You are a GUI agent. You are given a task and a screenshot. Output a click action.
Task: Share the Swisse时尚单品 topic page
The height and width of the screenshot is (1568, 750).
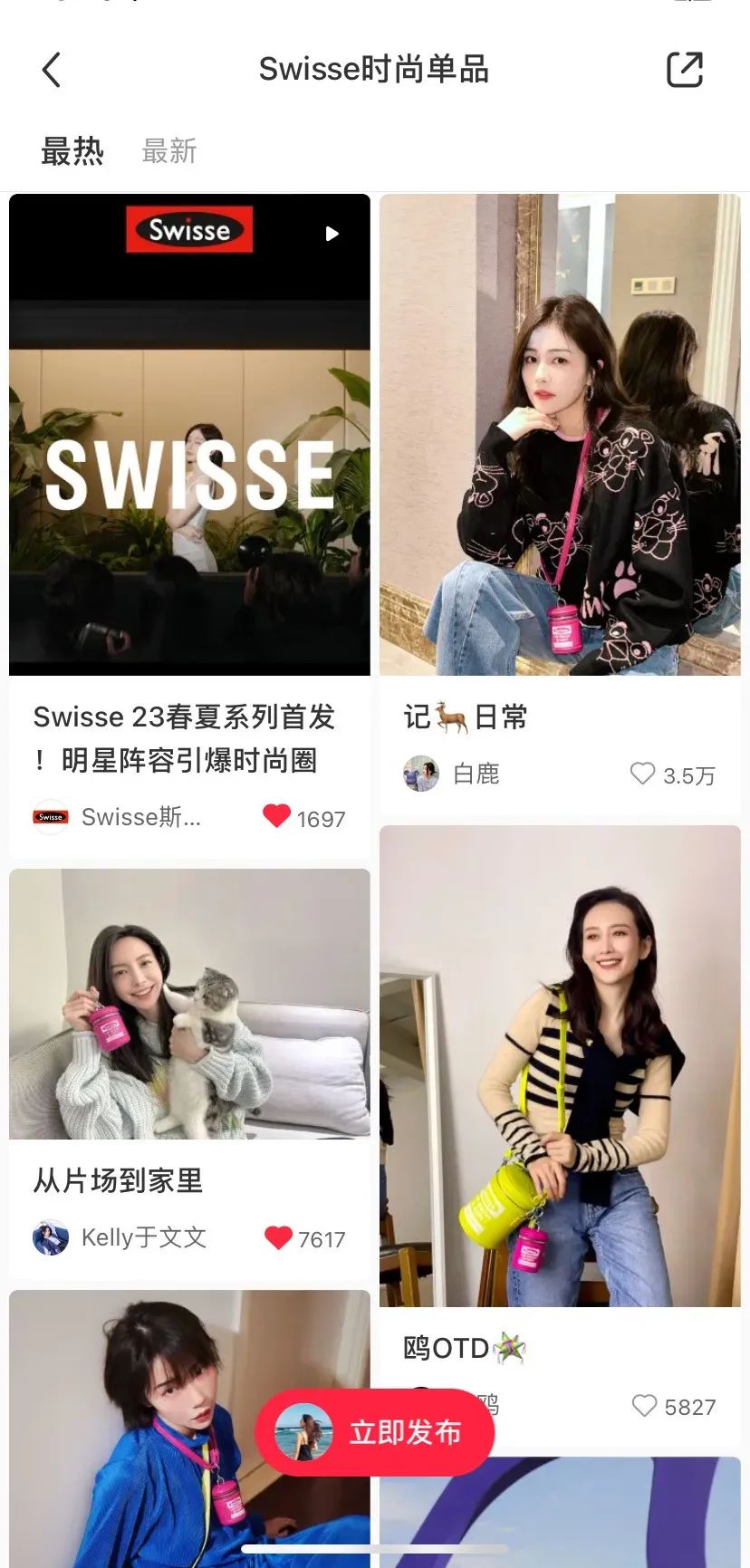coord(684,70)
